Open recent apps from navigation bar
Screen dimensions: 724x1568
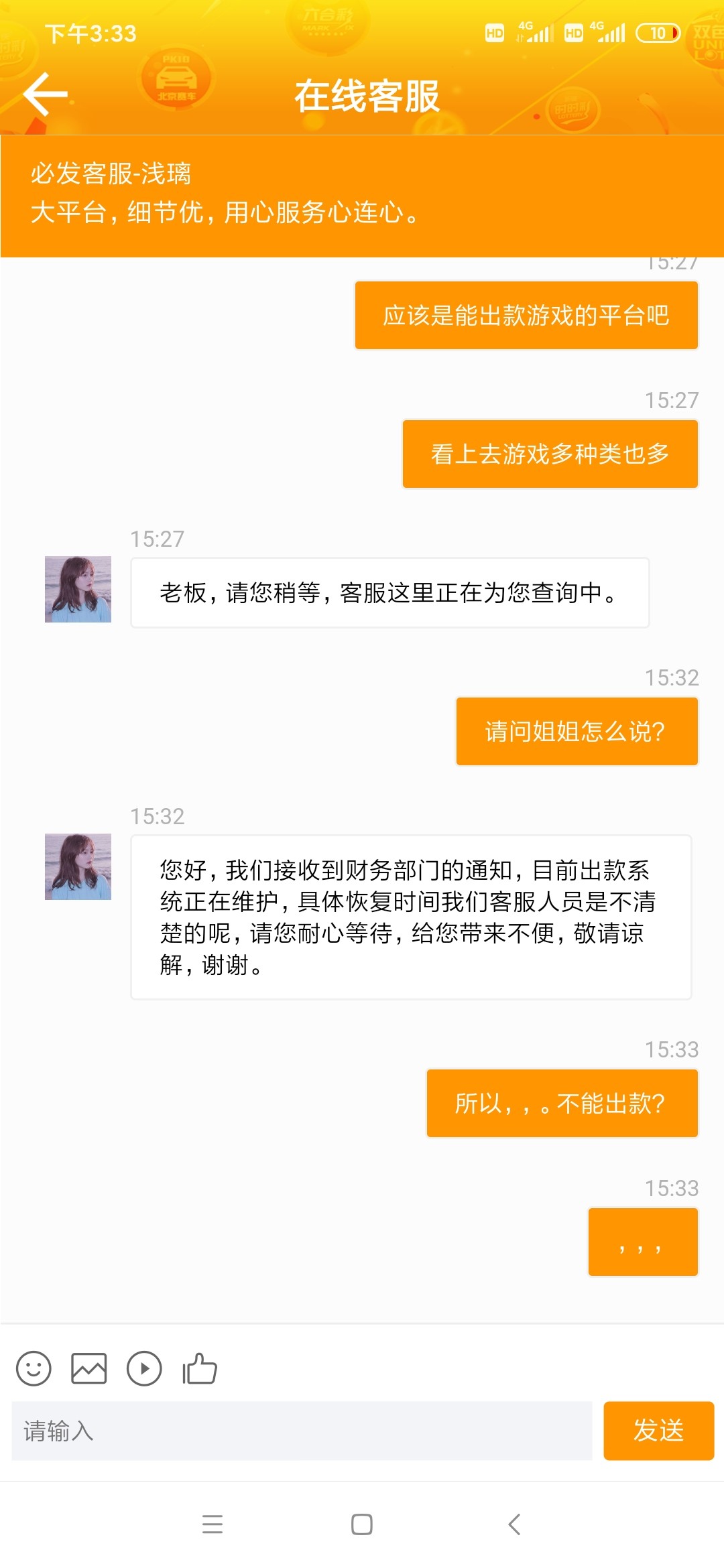(x=213, y=1524)
